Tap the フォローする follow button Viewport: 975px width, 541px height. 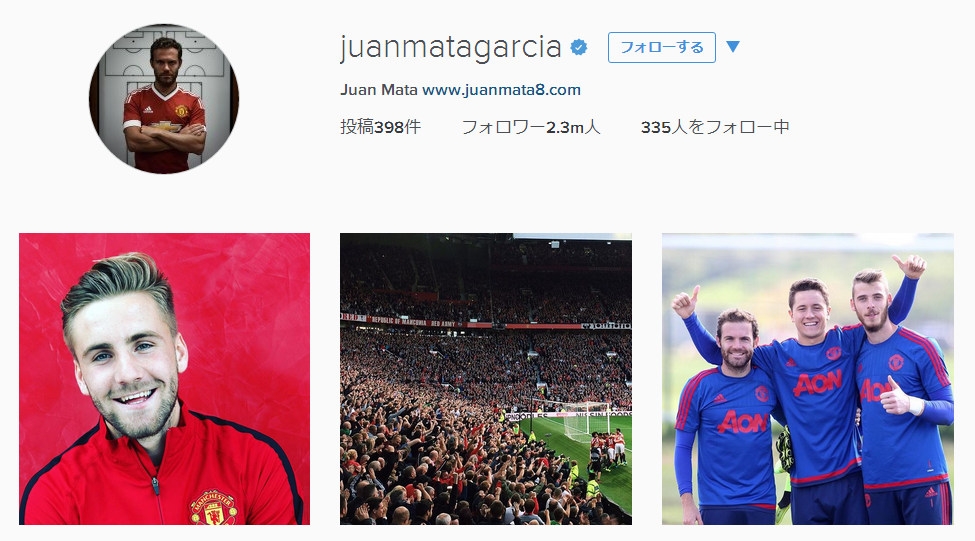(661, 47)
